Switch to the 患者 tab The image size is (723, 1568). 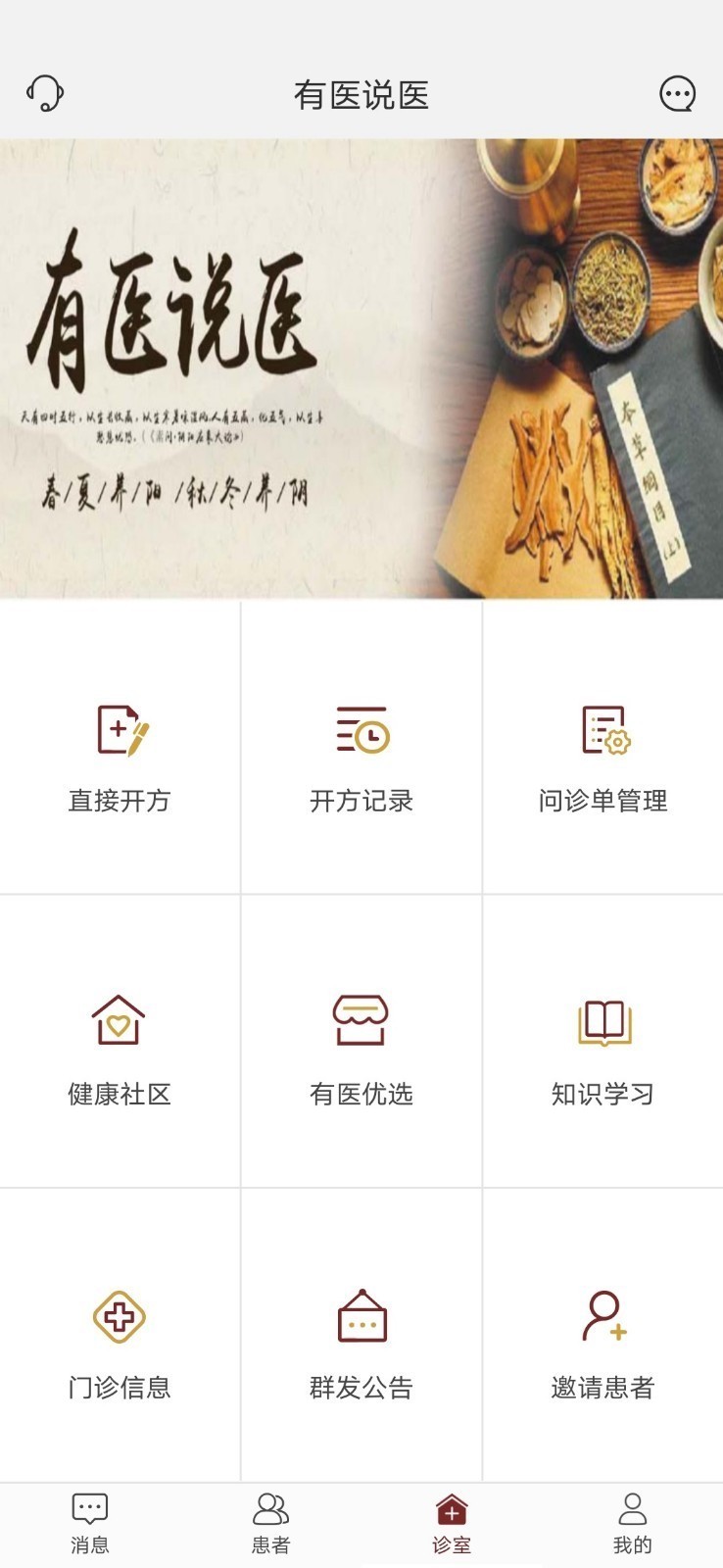[270, 1524]
